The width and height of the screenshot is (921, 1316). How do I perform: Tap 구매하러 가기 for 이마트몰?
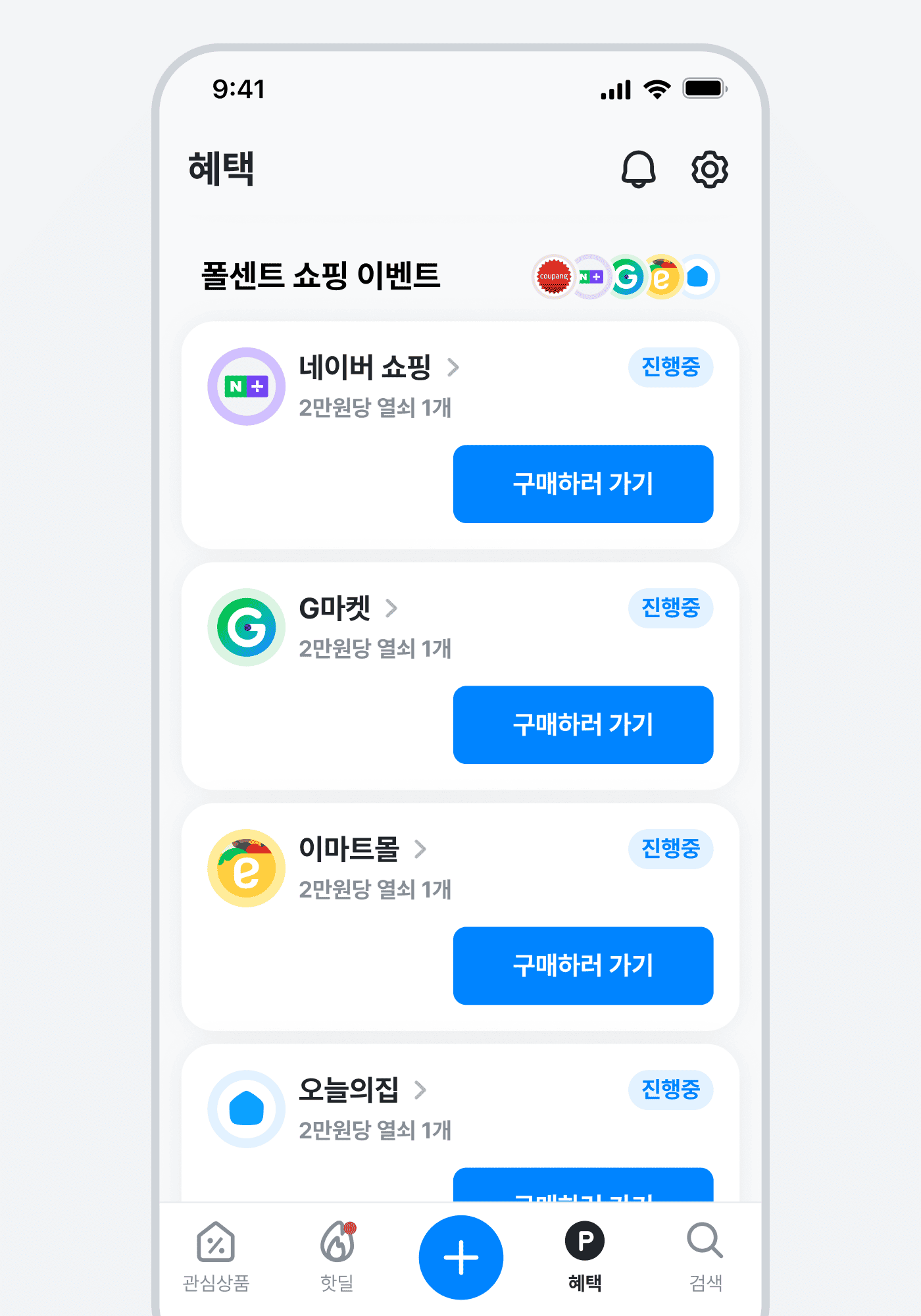pos(583,966)
